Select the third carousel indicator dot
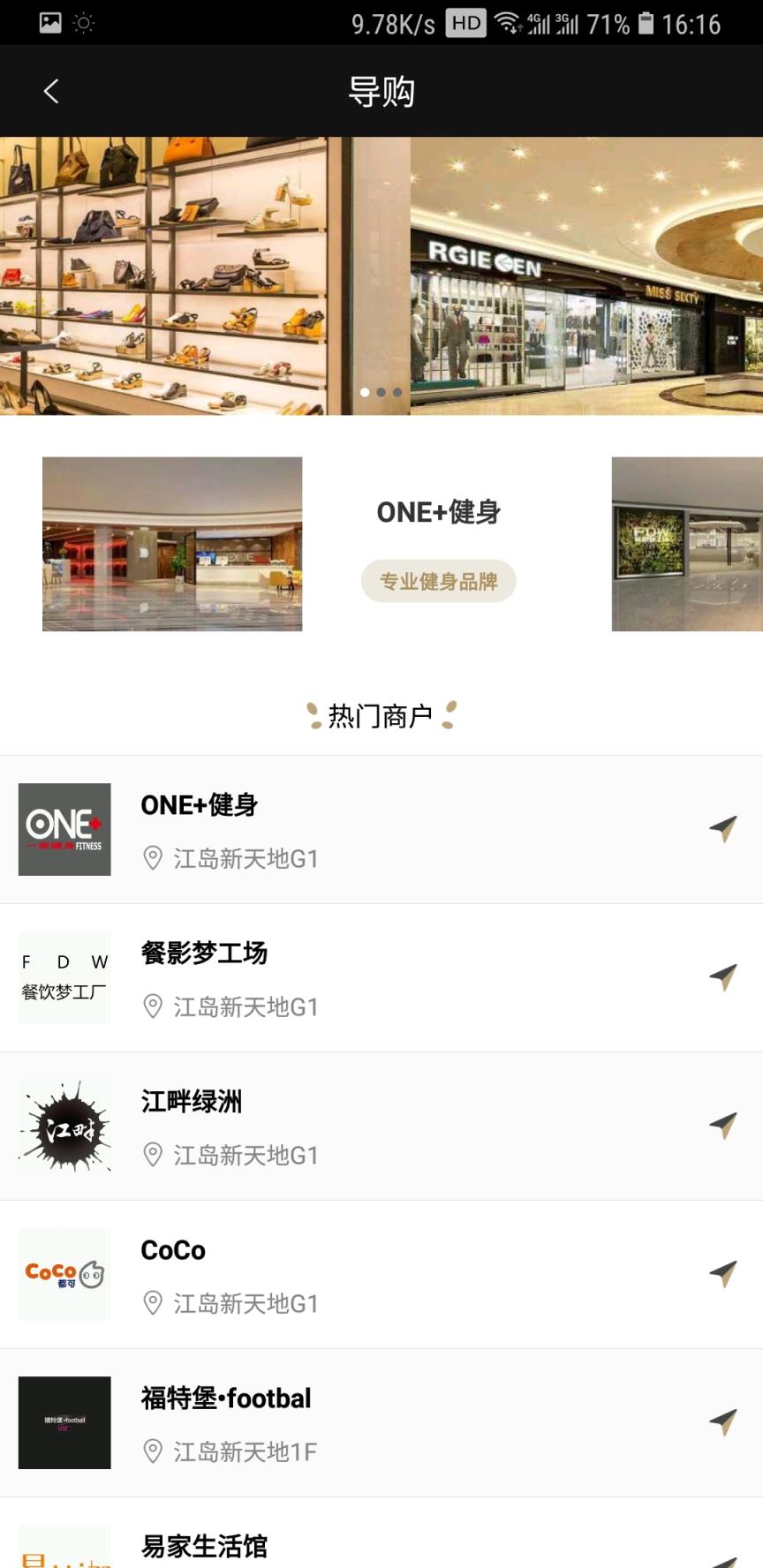Screen dimensions: 763x1568 (x=397, y=393)
